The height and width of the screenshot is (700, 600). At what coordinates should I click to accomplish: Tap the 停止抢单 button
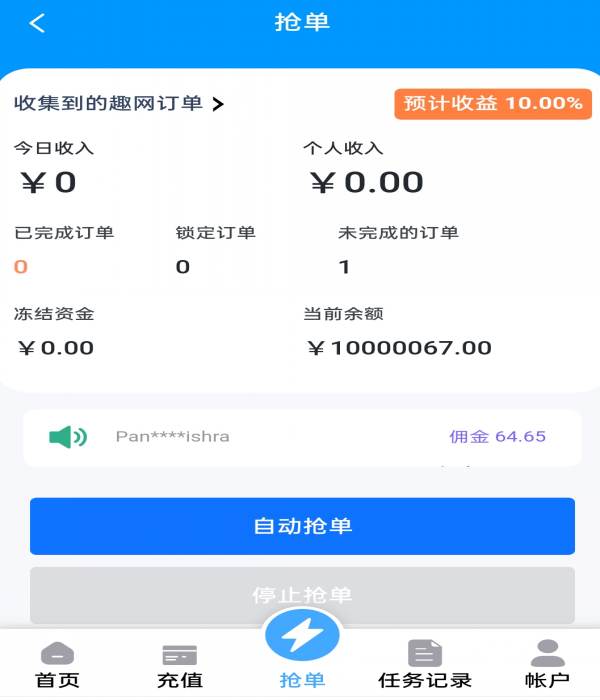click(x=302, y=595)
